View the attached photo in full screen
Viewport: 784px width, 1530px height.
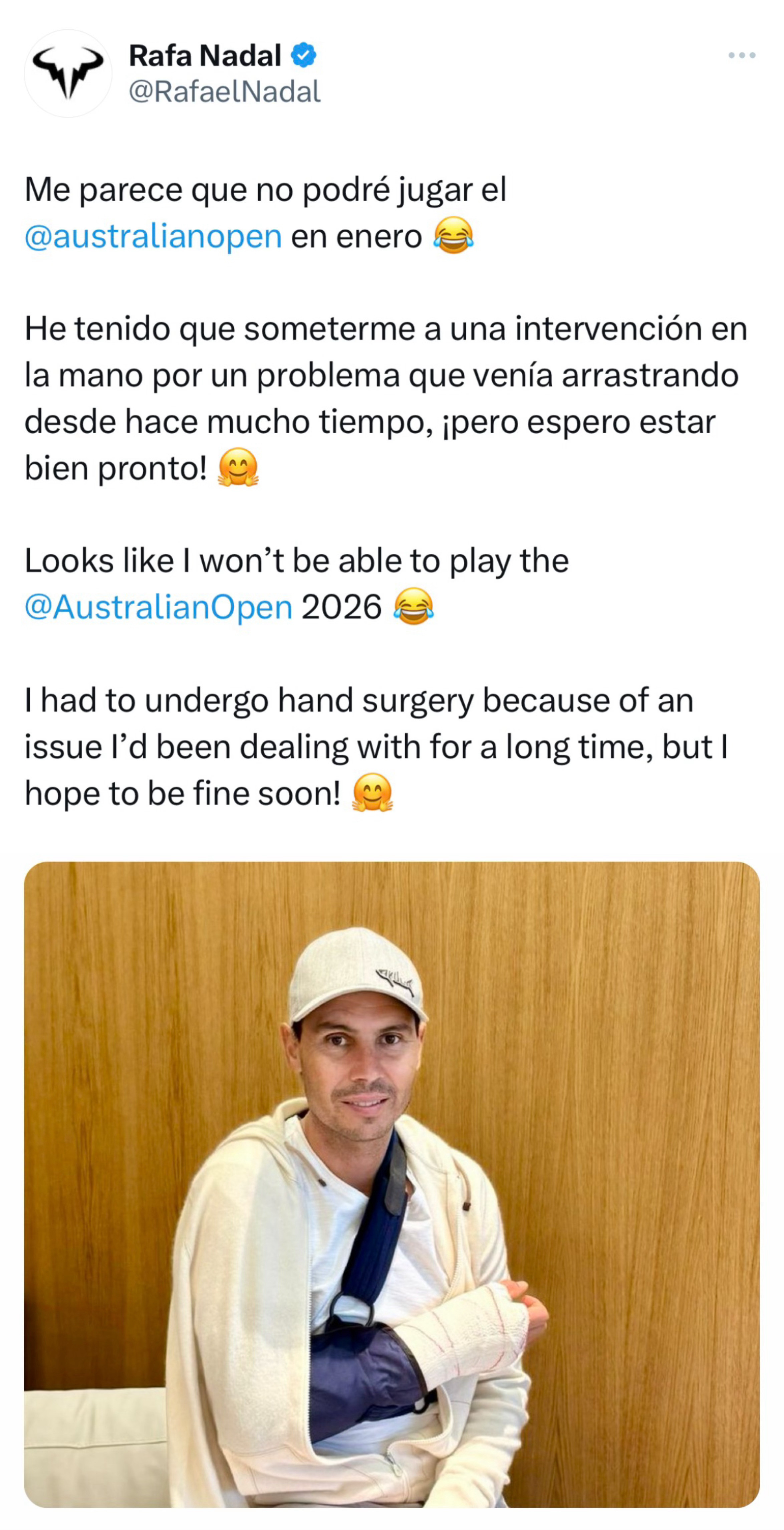pos(392,1184)
